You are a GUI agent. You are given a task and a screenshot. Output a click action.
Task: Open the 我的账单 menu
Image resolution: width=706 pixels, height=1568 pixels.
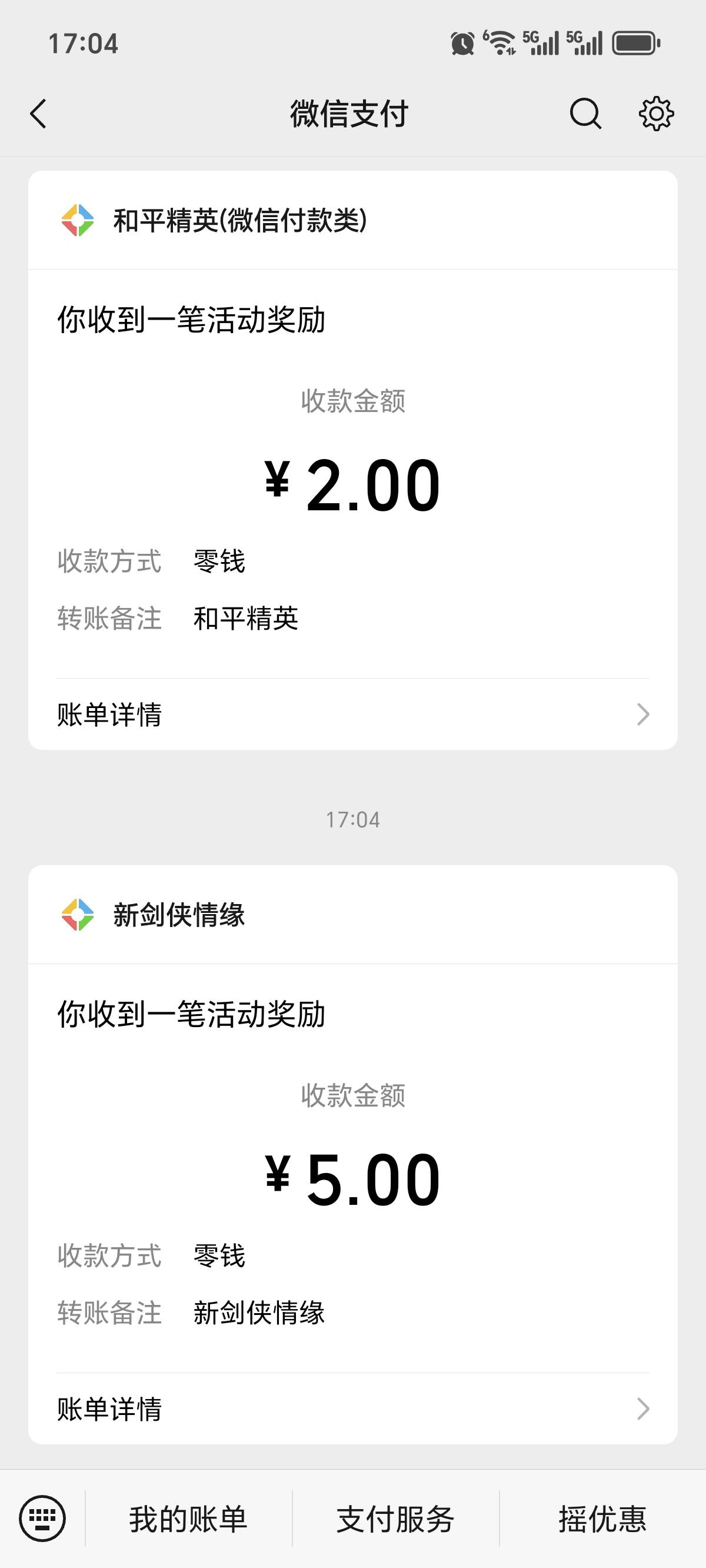[189, 1519]
